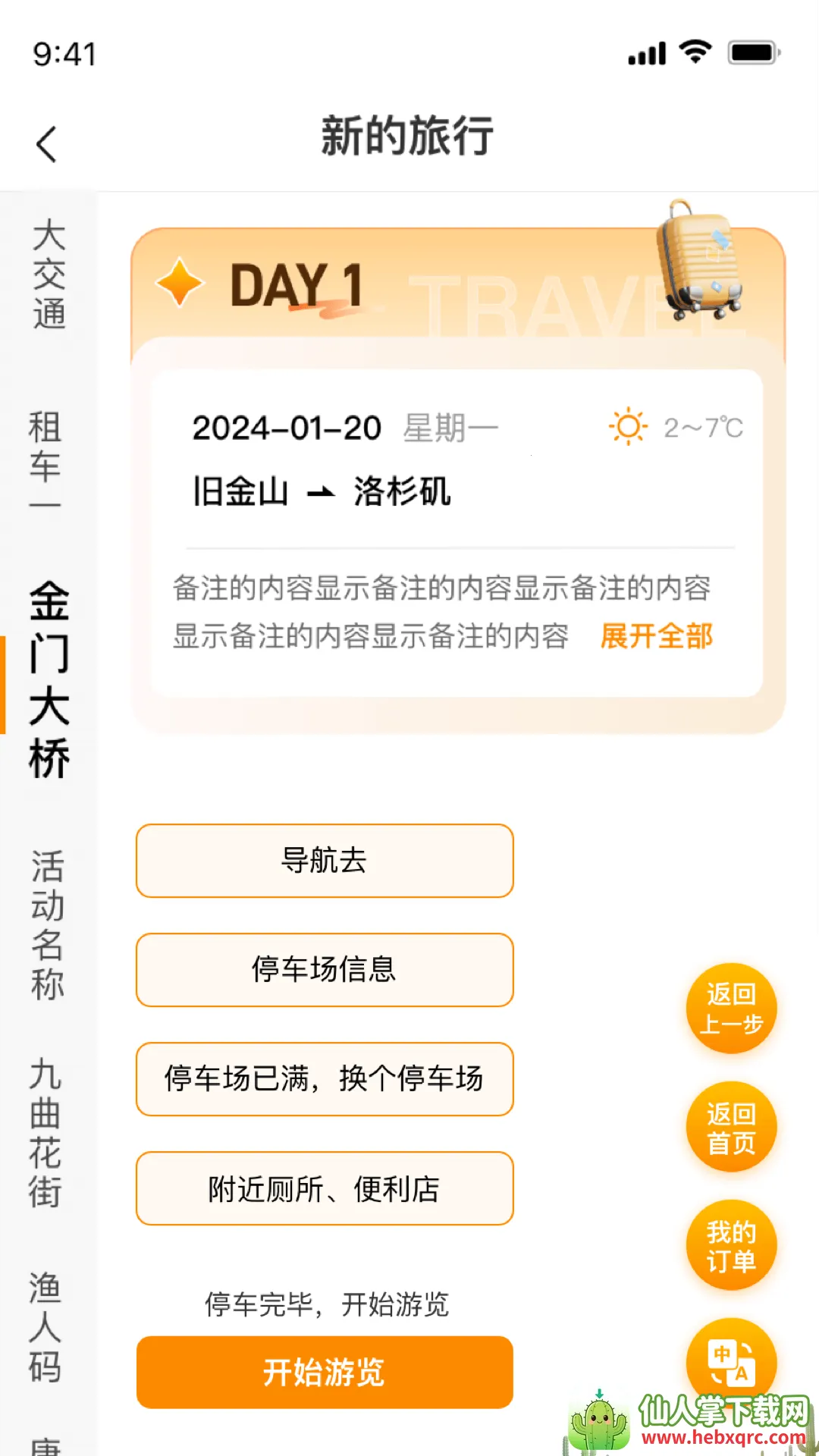
Task: Go back using the top-left arrow
Action: pyautogui.click(x=47, y=144)
